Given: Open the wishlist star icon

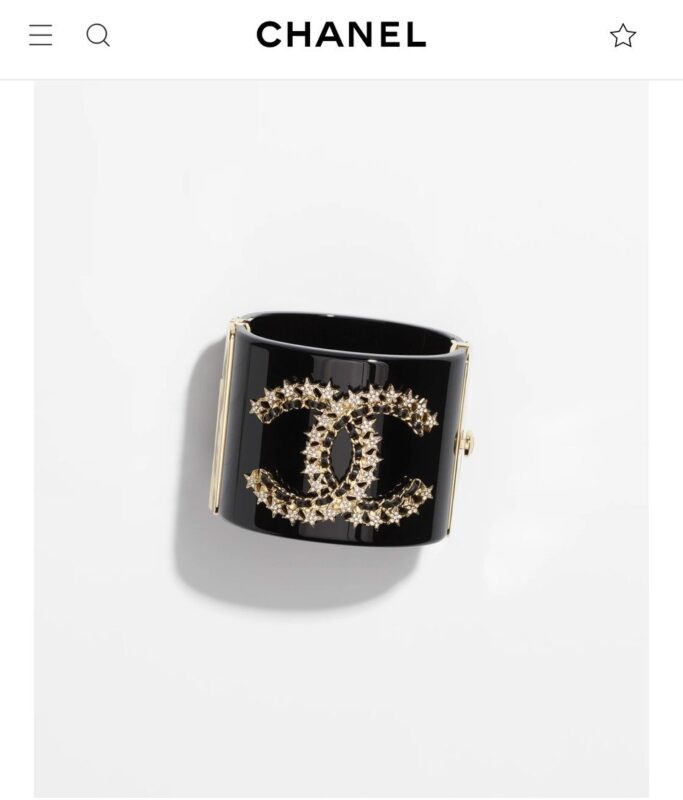Looking at the screenshot, I should 623,36.
